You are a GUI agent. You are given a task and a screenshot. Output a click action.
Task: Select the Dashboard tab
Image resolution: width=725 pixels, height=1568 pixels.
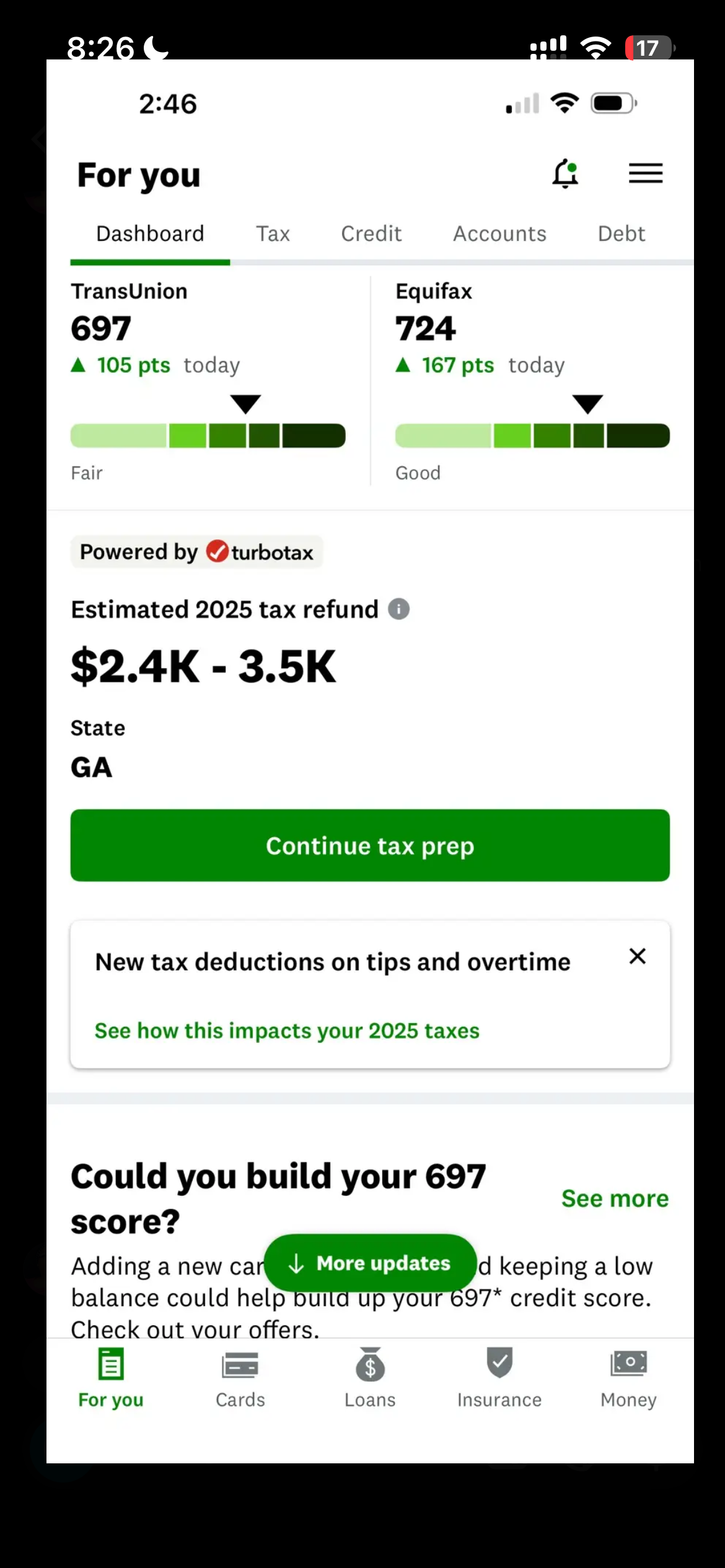(150, 234)
